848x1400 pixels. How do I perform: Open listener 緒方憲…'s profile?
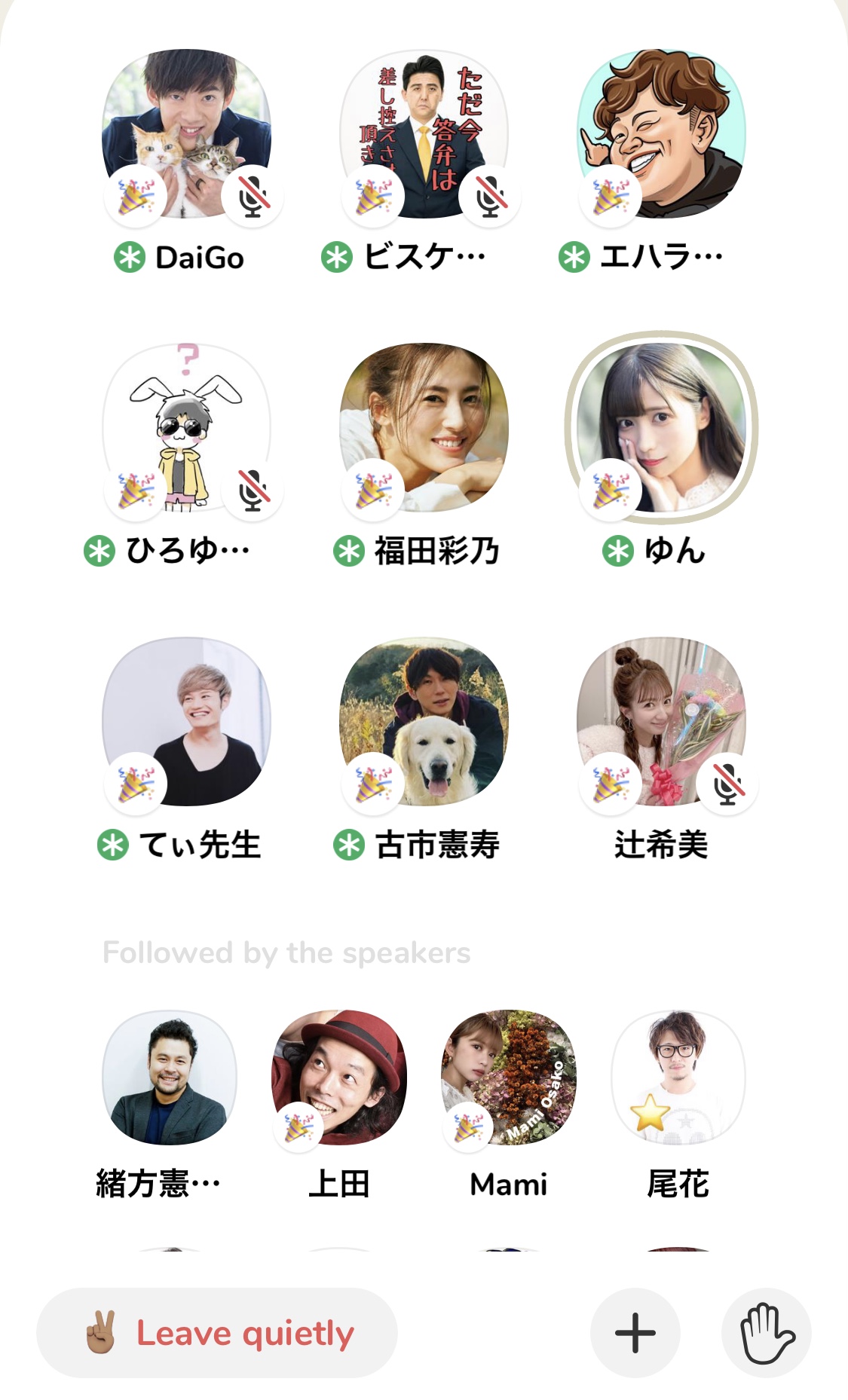pos(169,1078)
